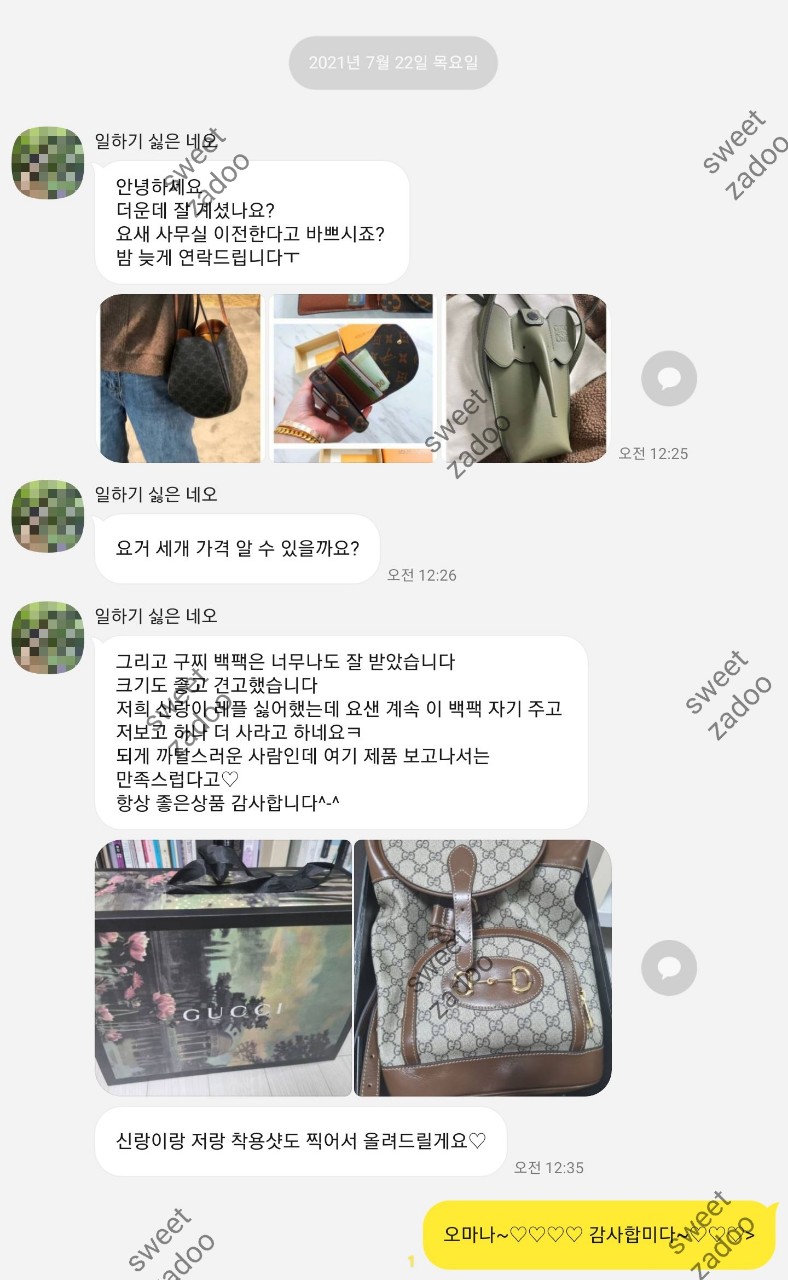Tap the bubble icon beside the three bag photos
This screenshot has width=788, height=1280.
pyautogui.click(x=668, y=379)
